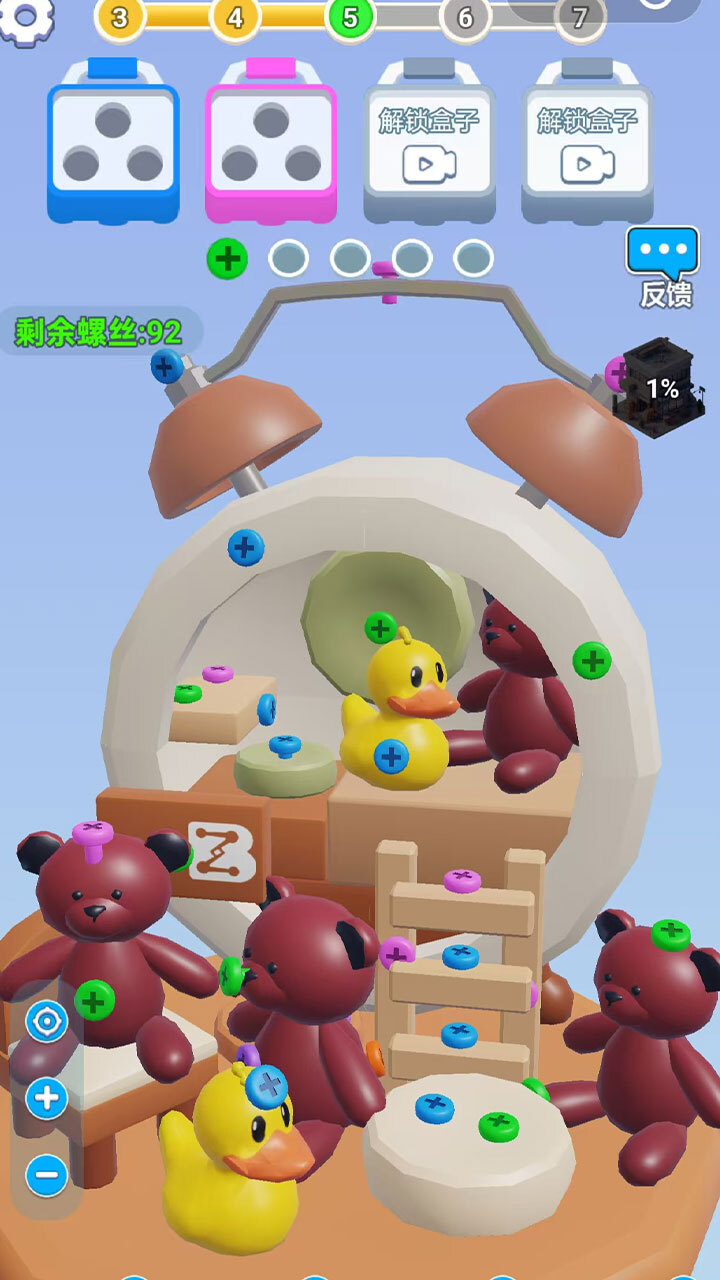Remove the pink screw on the ladder top rung
This screenshot has width=720, height=1280.
(x=462, y=881)
